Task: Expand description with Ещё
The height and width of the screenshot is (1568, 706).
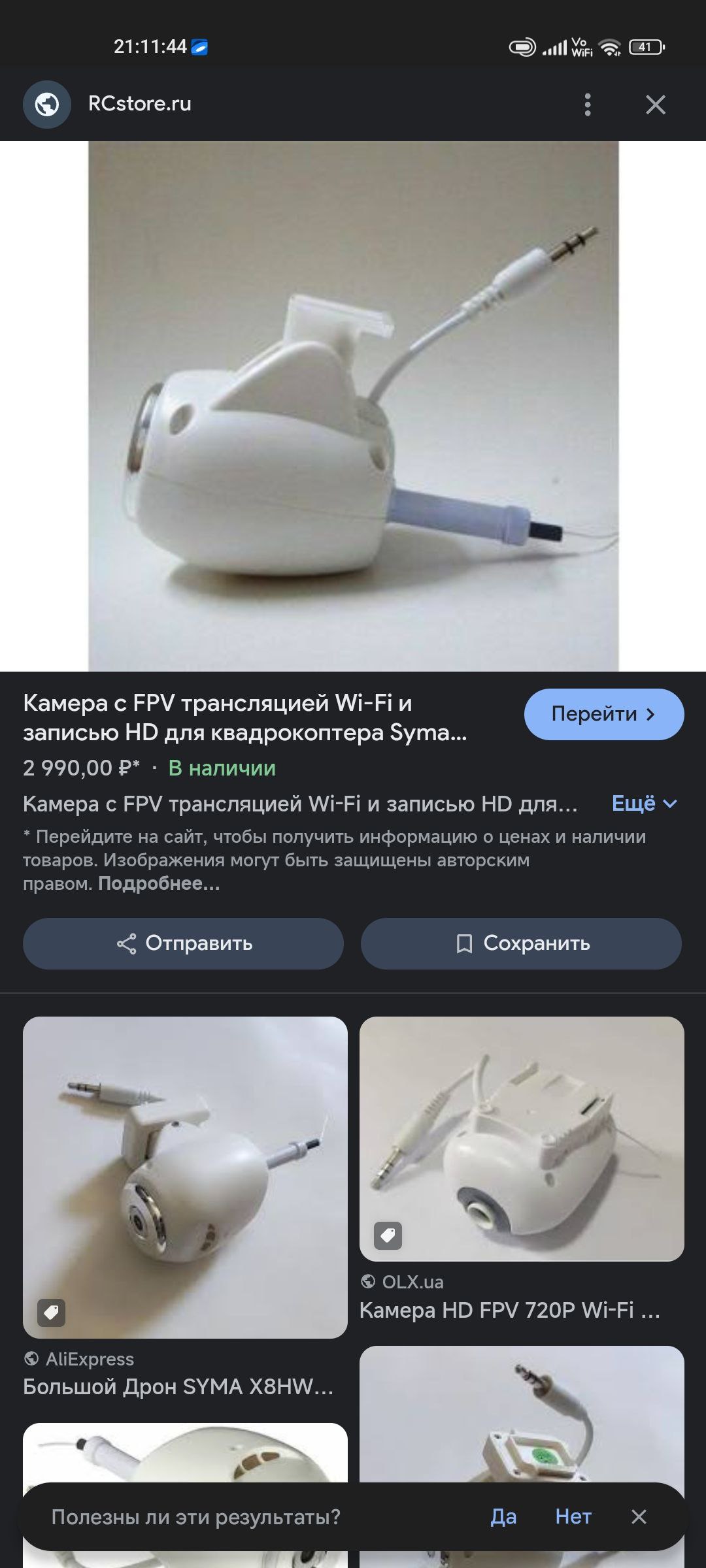Action: (645, 804)
